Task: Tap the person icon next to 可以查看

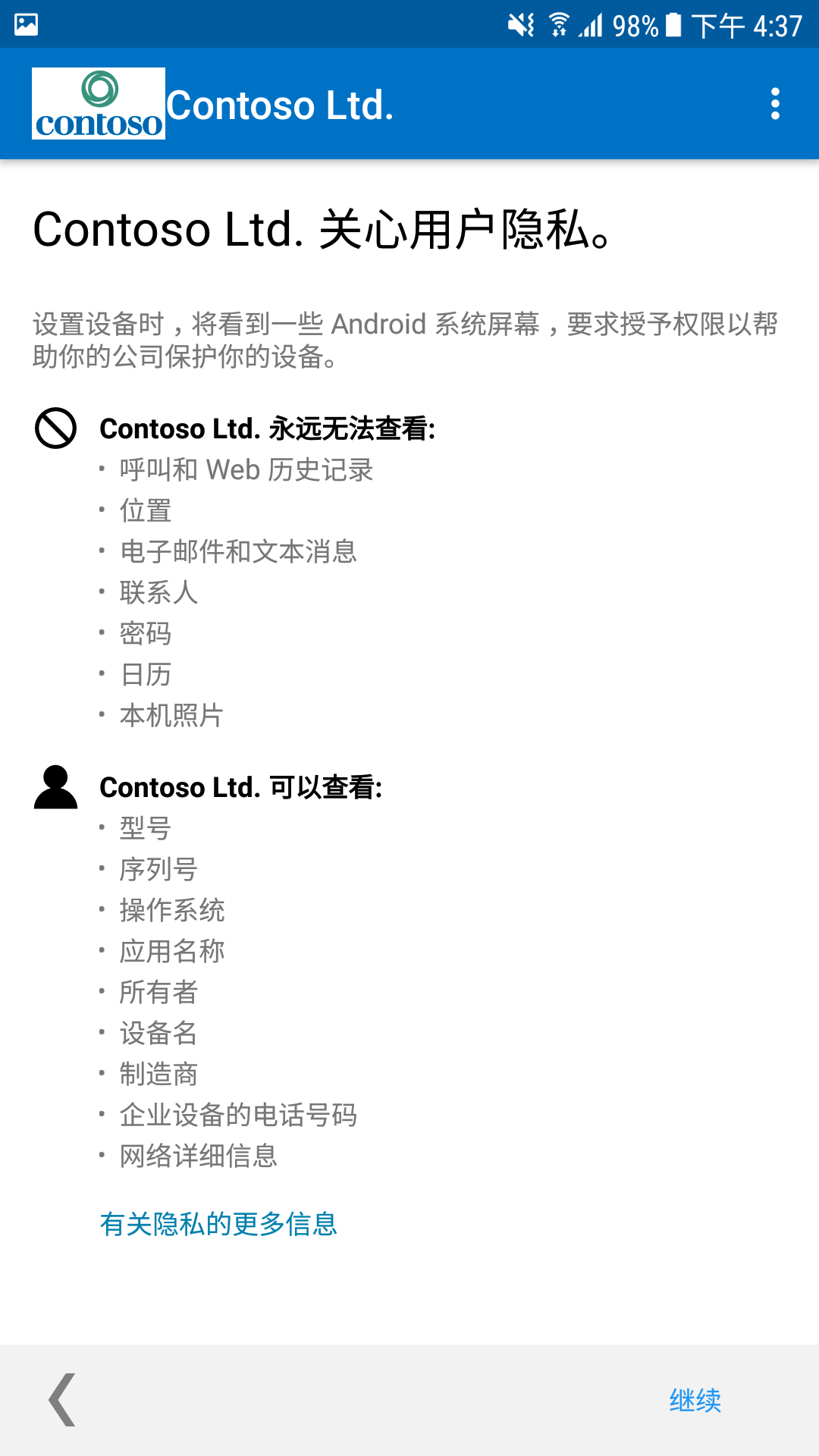Action: (x=54, y=787)
